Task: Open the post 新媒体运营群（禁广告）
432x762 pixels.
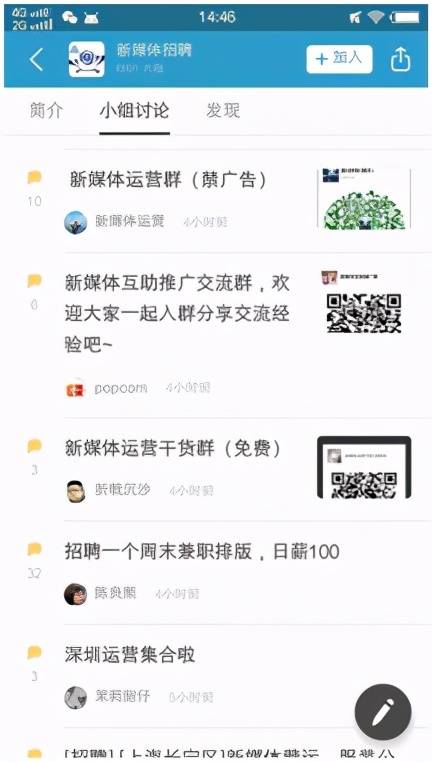Action: click(169, 180)
